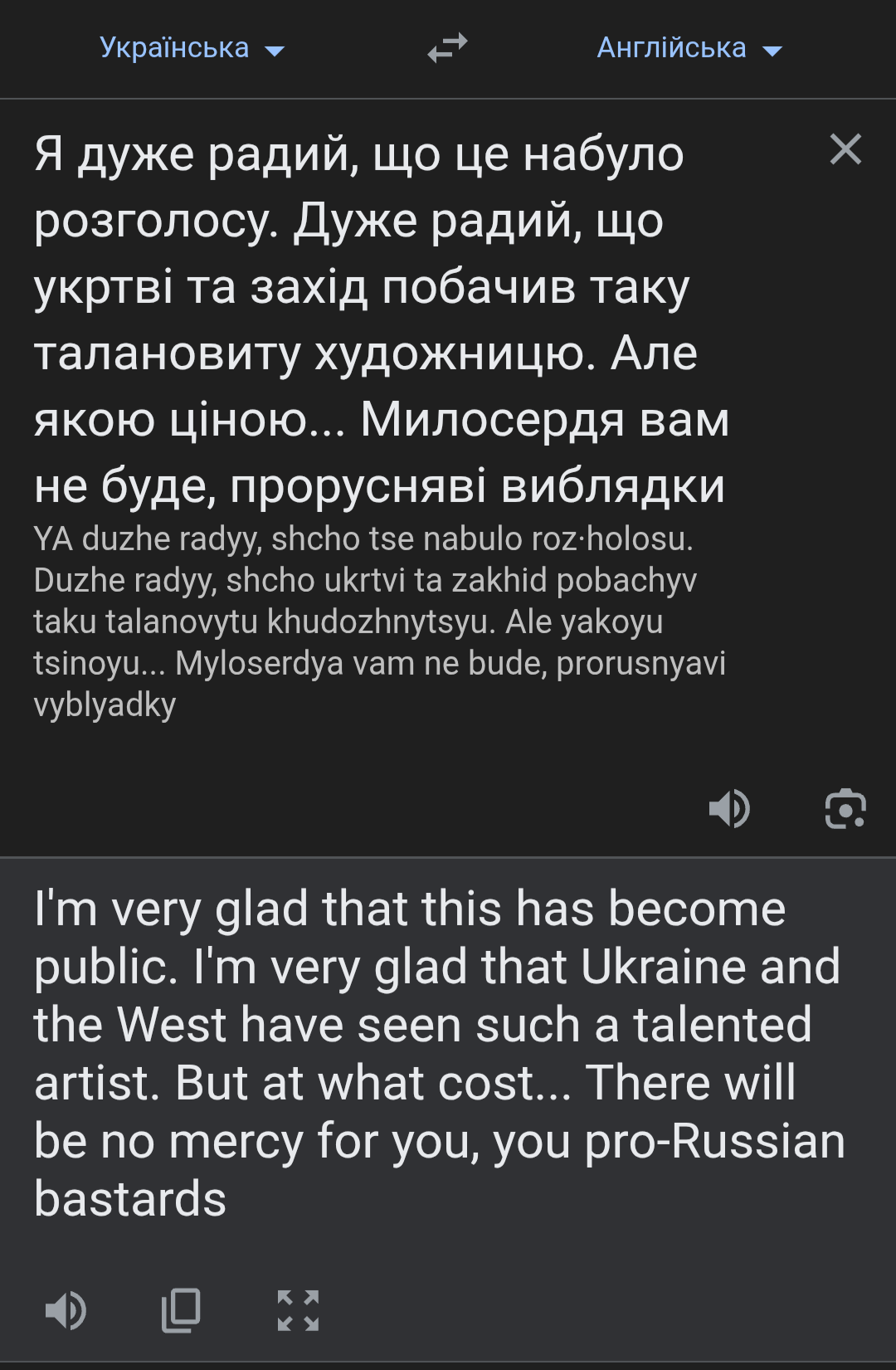Open the Українська source language dropdown
Viewport: 896px width, 1370px height.
pyautogui.click(x=192, y=48)
